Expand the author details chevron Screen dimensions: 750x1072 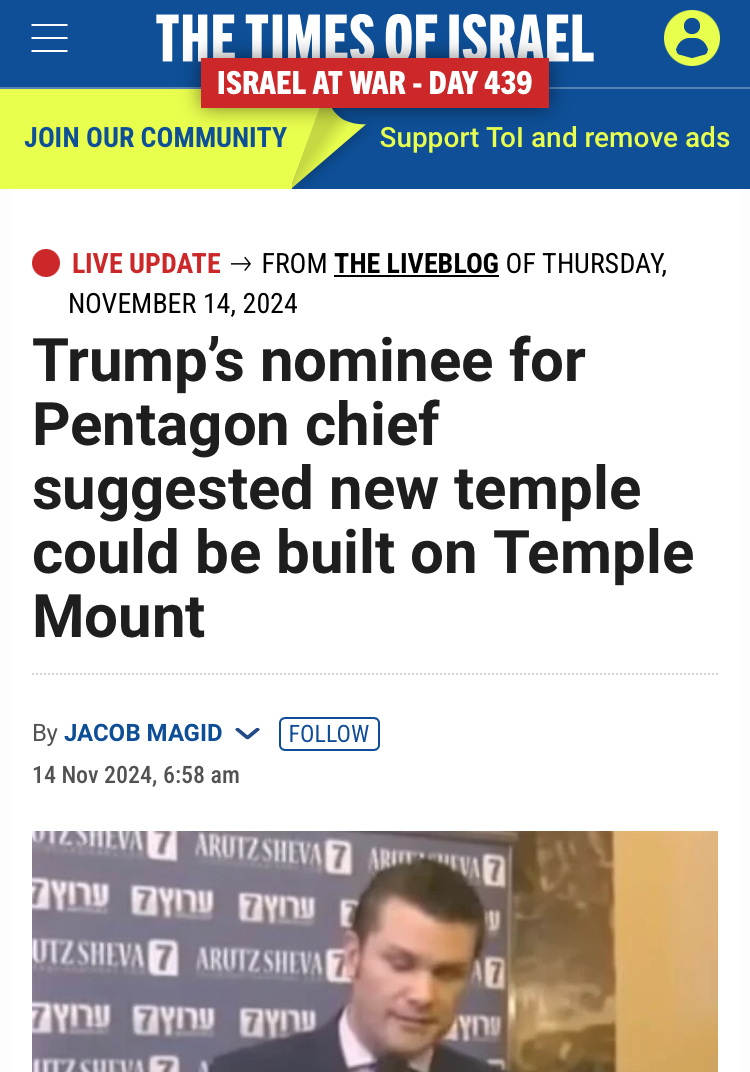247,734
